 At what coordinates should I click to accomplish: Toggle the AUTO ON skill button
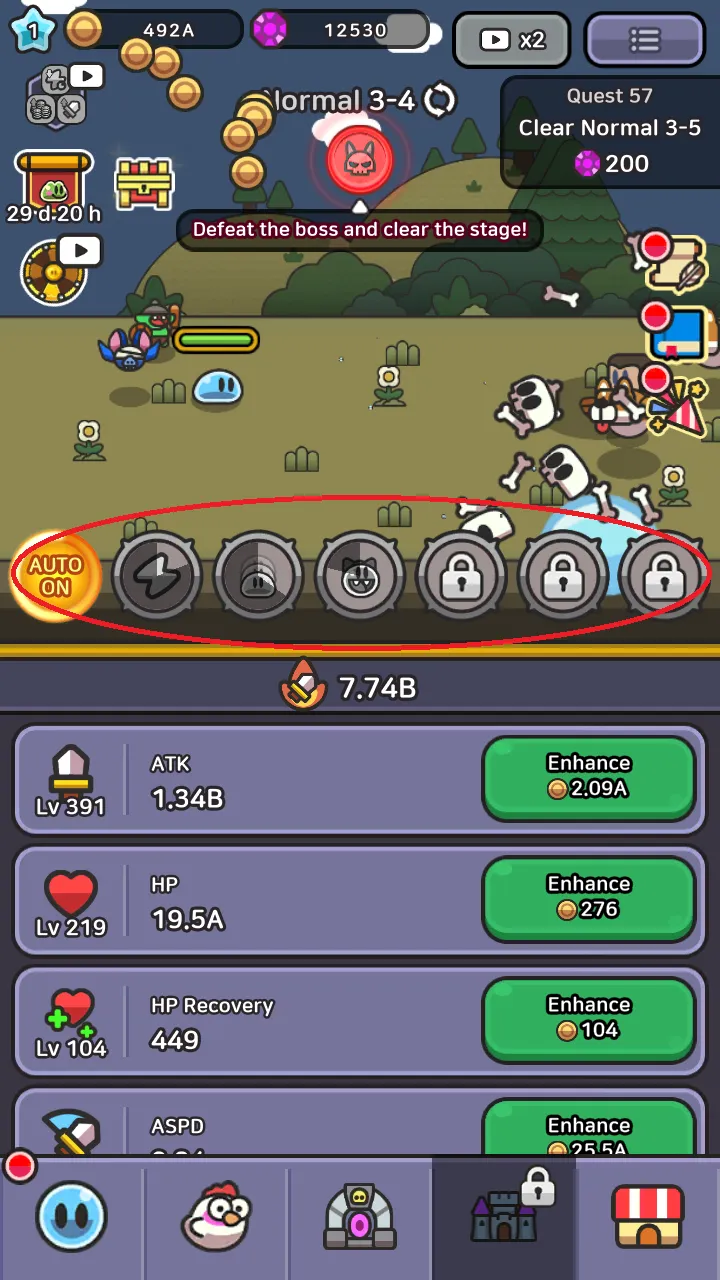click(x=55, y=576)
